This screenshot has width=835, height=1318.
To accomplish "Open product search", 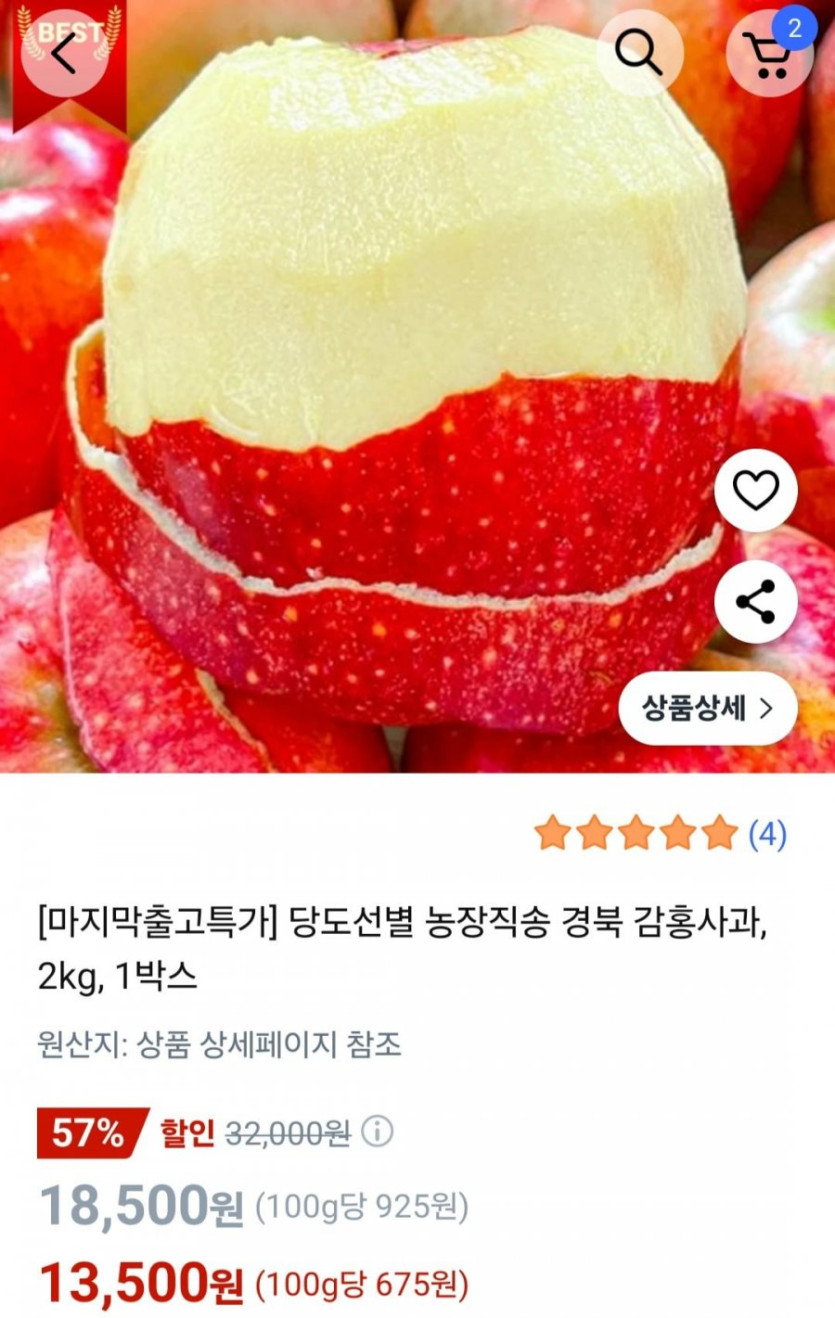I will [x=639, y=52].
